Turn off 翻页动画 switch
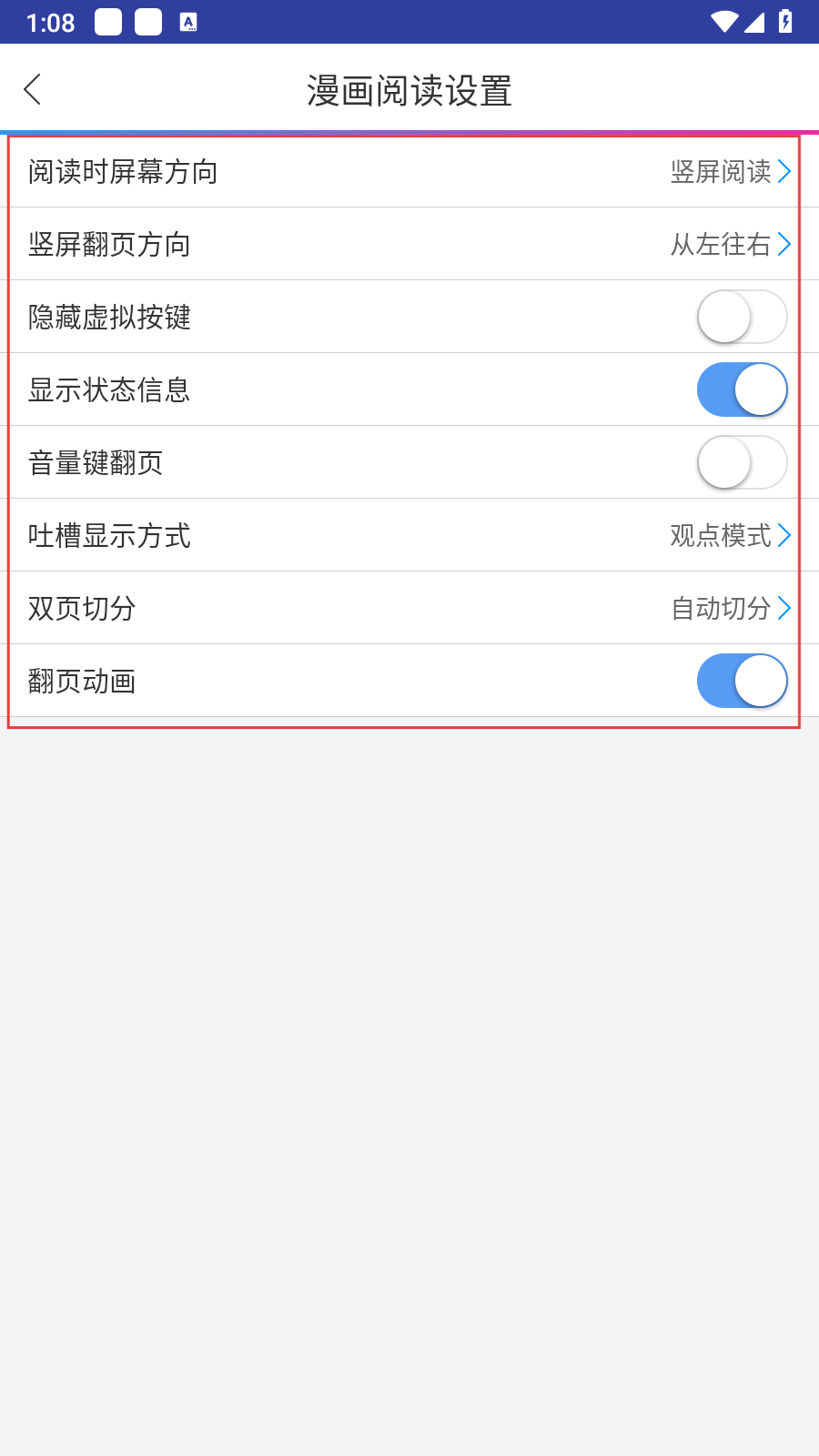The image size is (819, 1456). 742,681
